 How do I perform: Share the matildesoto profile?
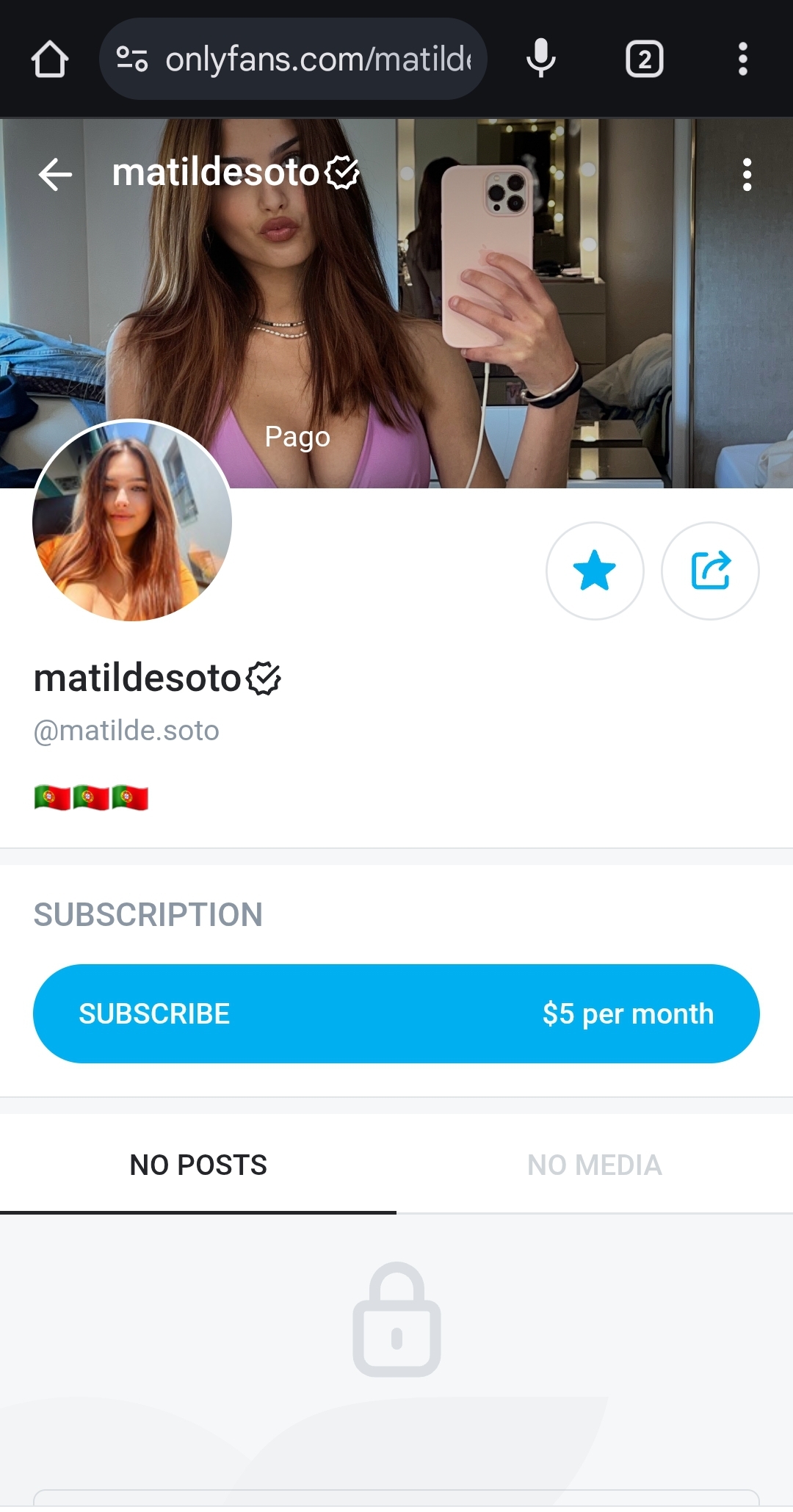coord(710,571)
